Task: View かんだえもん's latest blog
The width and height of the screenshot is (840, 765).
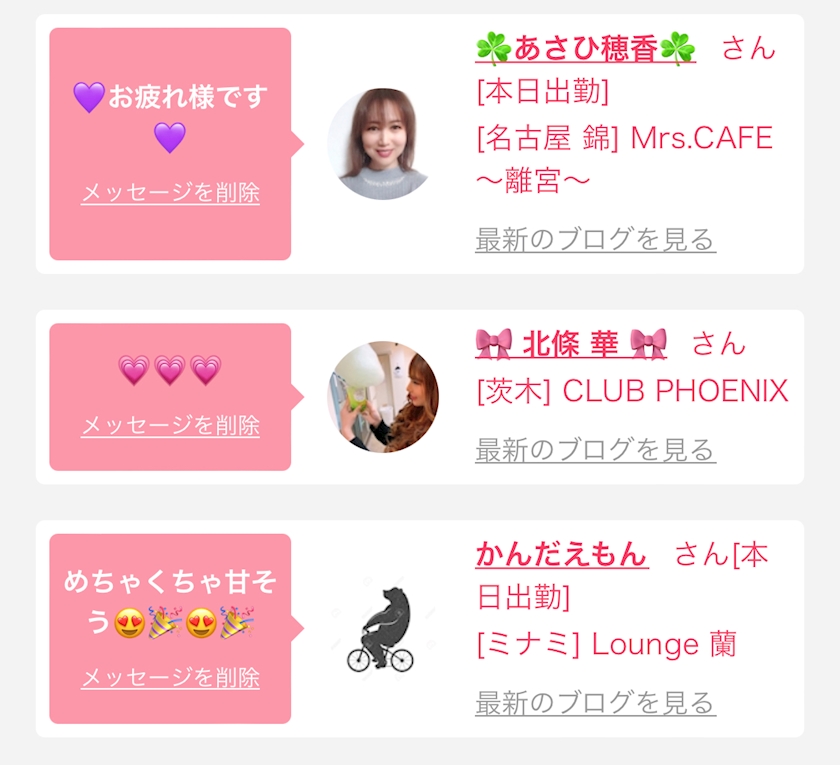Action: 596,702
